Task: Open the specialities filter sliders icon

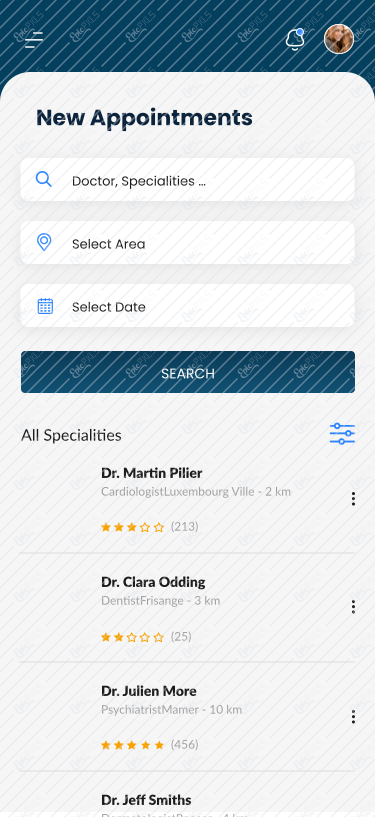Action: (342, 434)
